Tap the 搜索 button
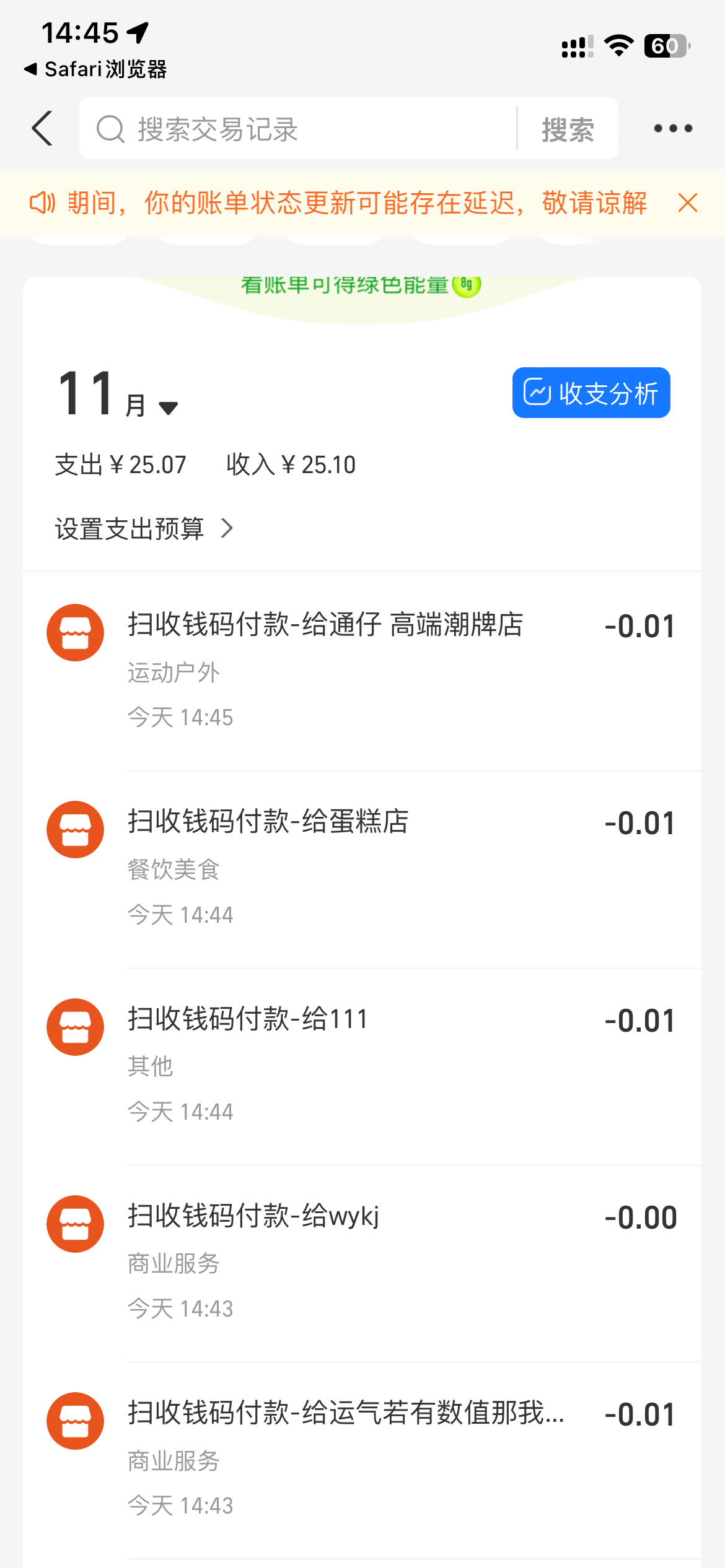The image size is (725, 1568). pyautogui.click(x=568, y=129)
